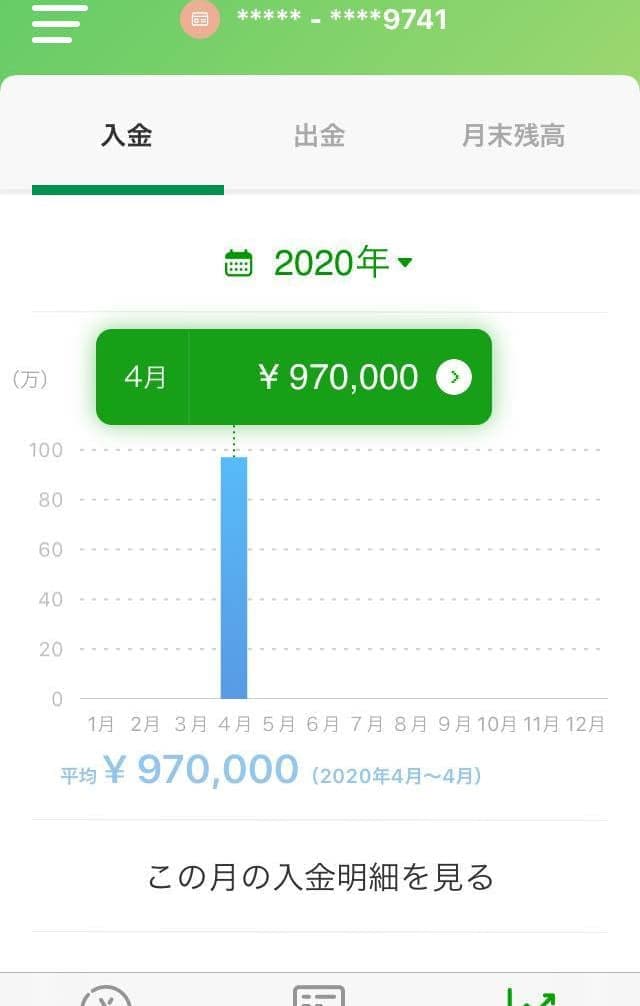Switch to the 出金 tab
Screen dimensions: 640x1006
[x=319, y=136]
